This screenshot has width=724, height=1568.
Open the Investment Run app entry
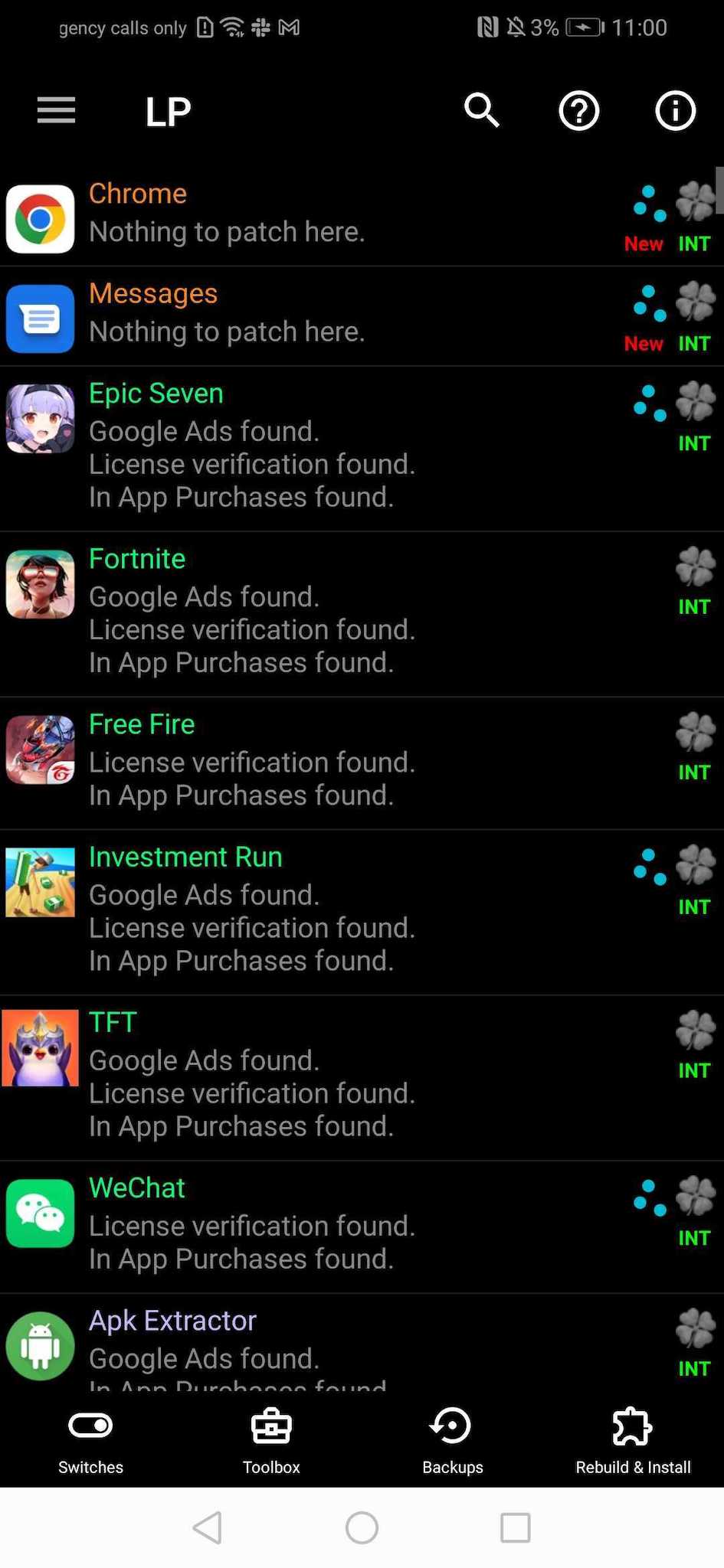click(x=306, y=907)
